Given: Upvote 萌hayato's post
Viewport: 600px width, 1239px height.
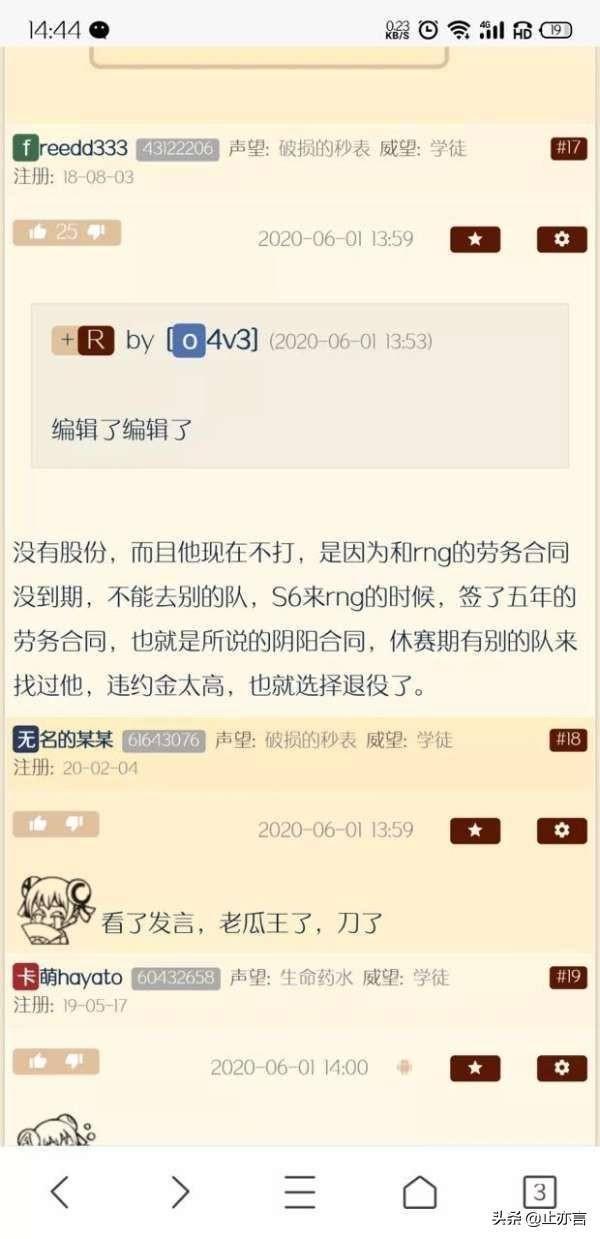Looking at the screenshot, I should click(38, 1060).
